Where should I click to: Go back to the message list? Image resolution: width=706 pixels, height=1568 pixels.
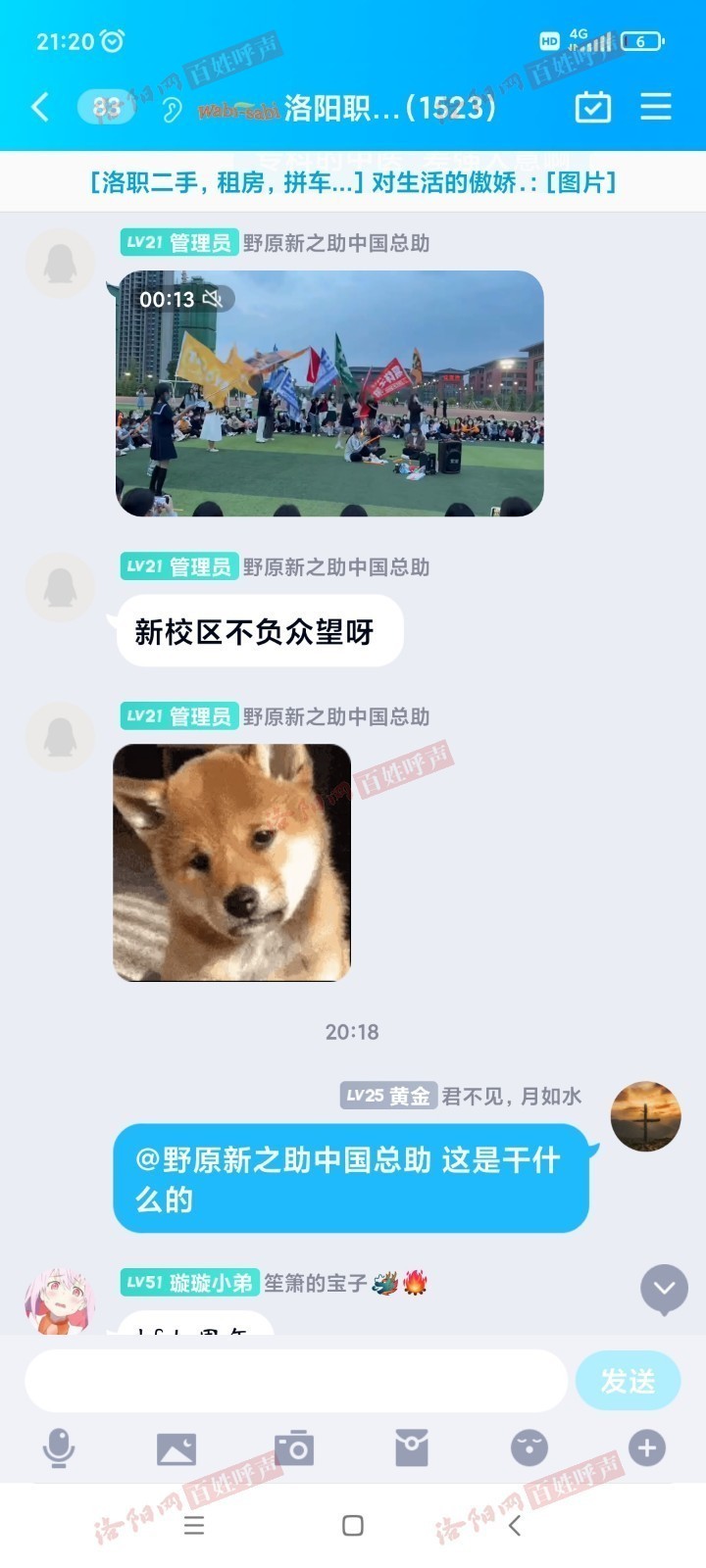[41, 107]
